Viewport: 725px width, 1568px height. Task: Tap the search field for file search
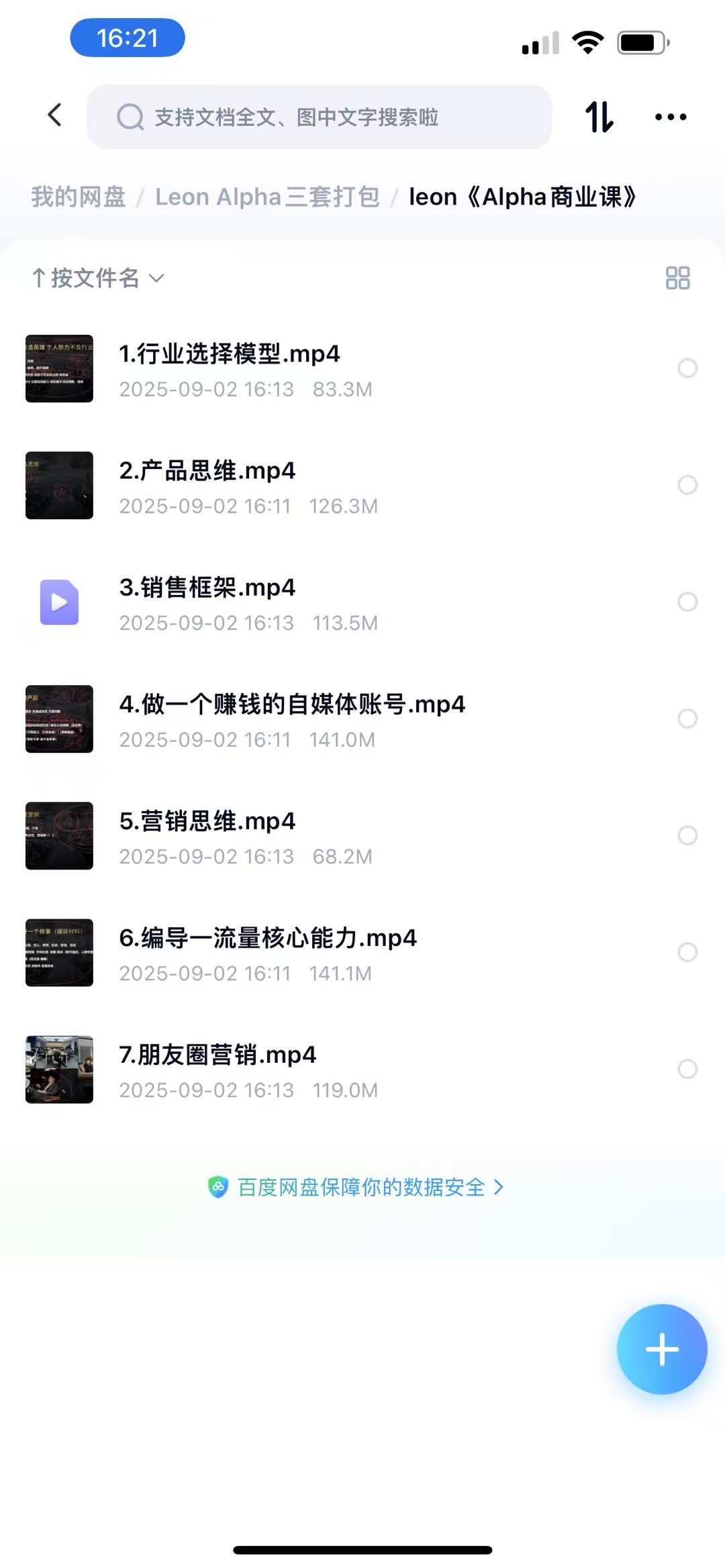click(319, 117)
